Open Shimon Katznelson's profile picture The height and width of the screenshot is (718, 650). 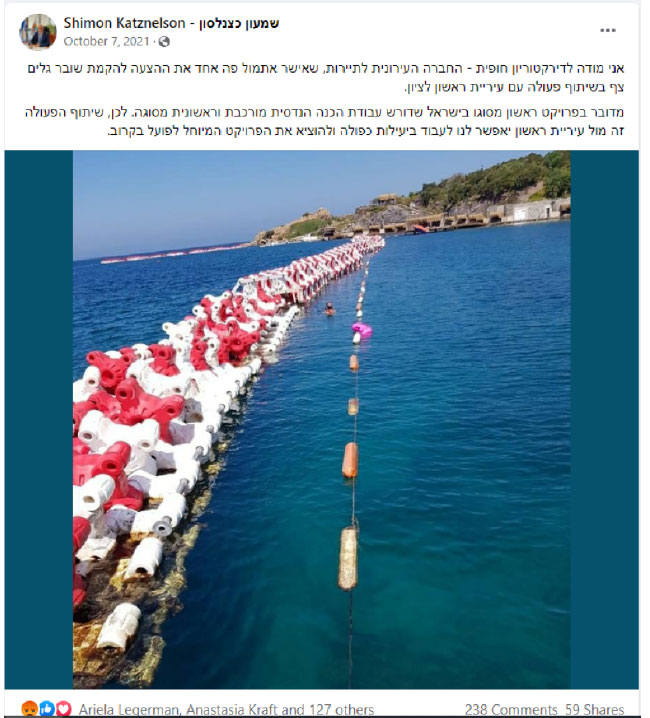pos(38,31)
